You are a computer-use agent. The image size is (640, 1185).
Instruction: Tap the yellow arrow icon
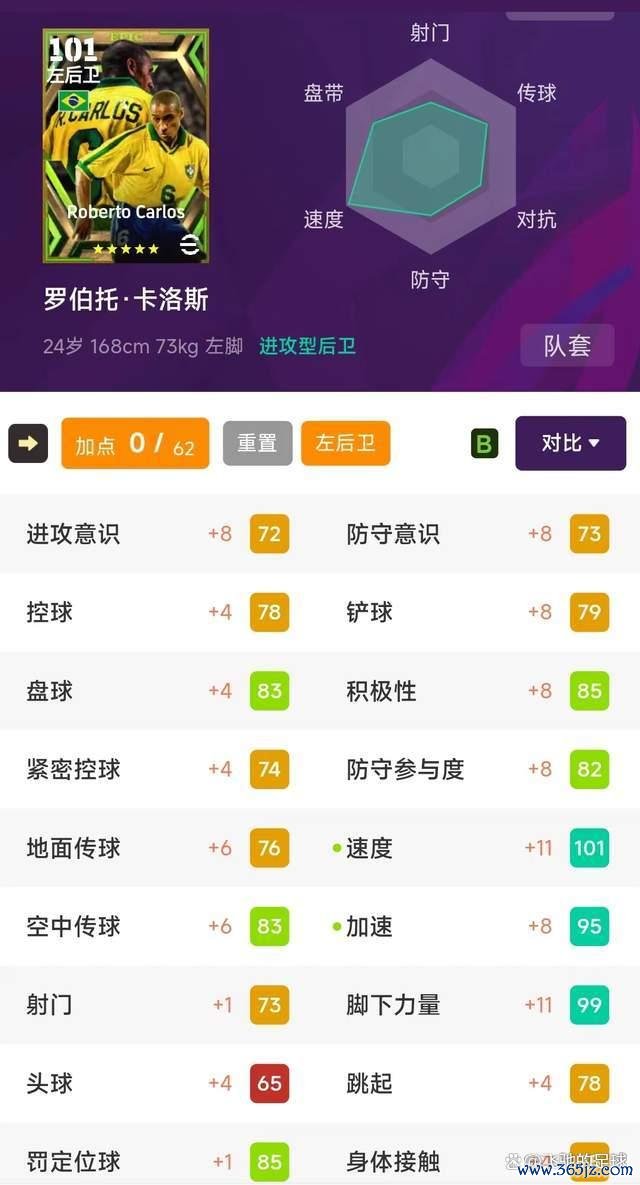pos(28,443)
